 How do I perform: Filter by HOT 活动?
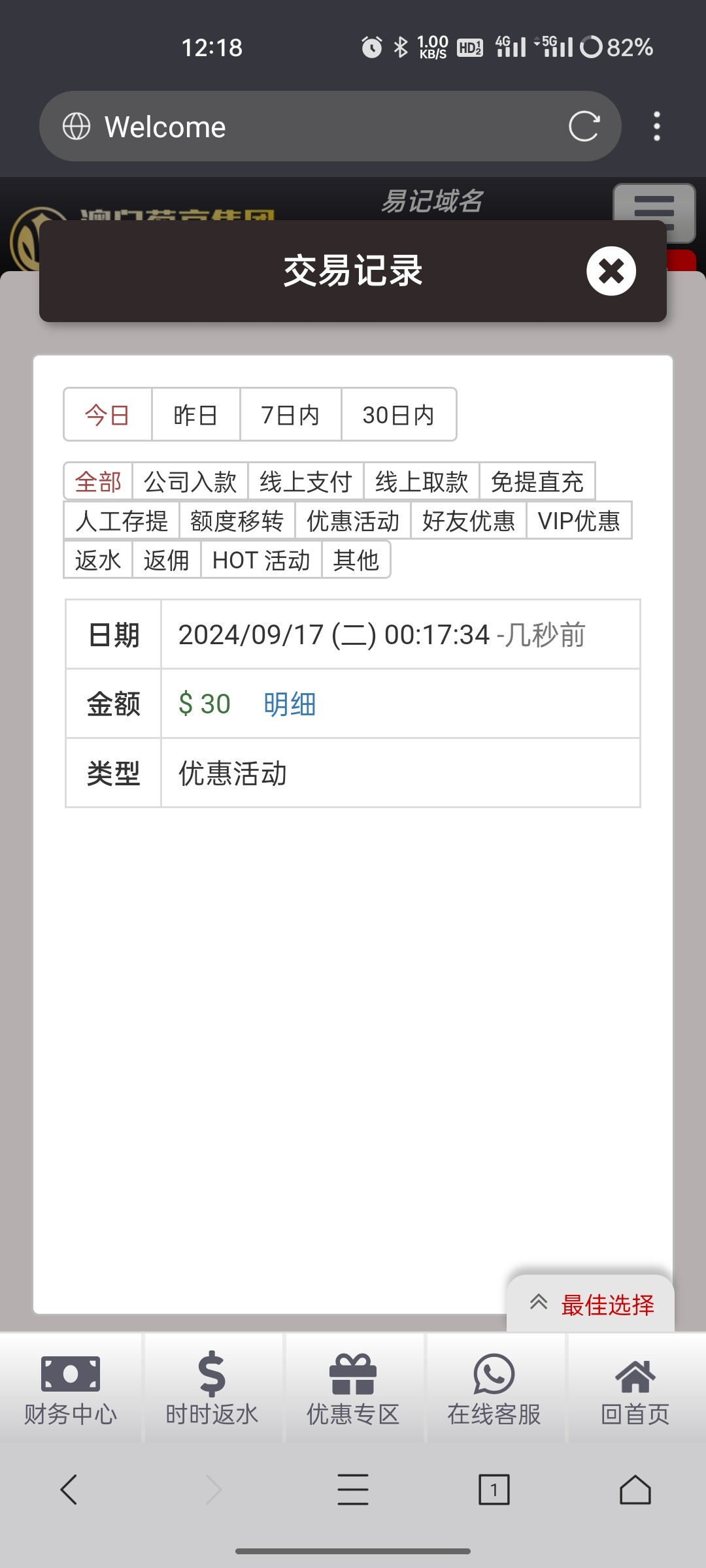[261, 560]
